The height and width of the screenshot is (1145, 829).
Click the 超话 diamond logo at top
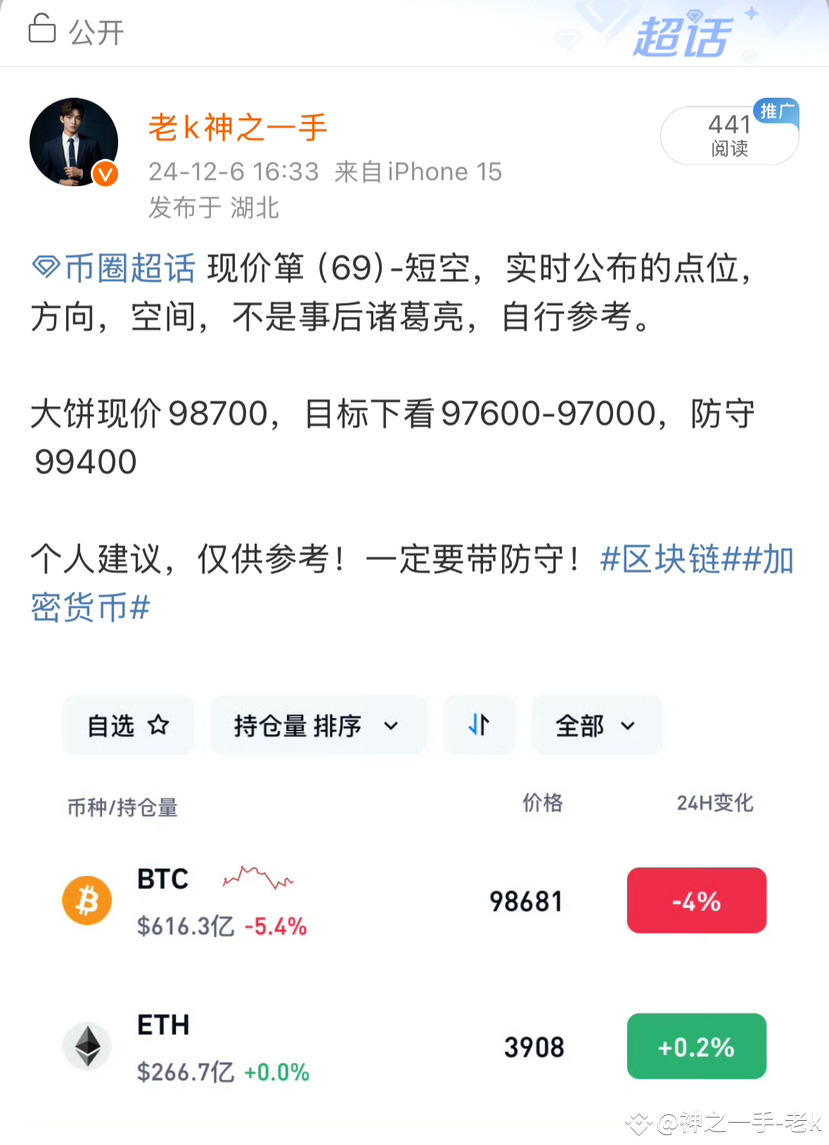click(683, 33)
